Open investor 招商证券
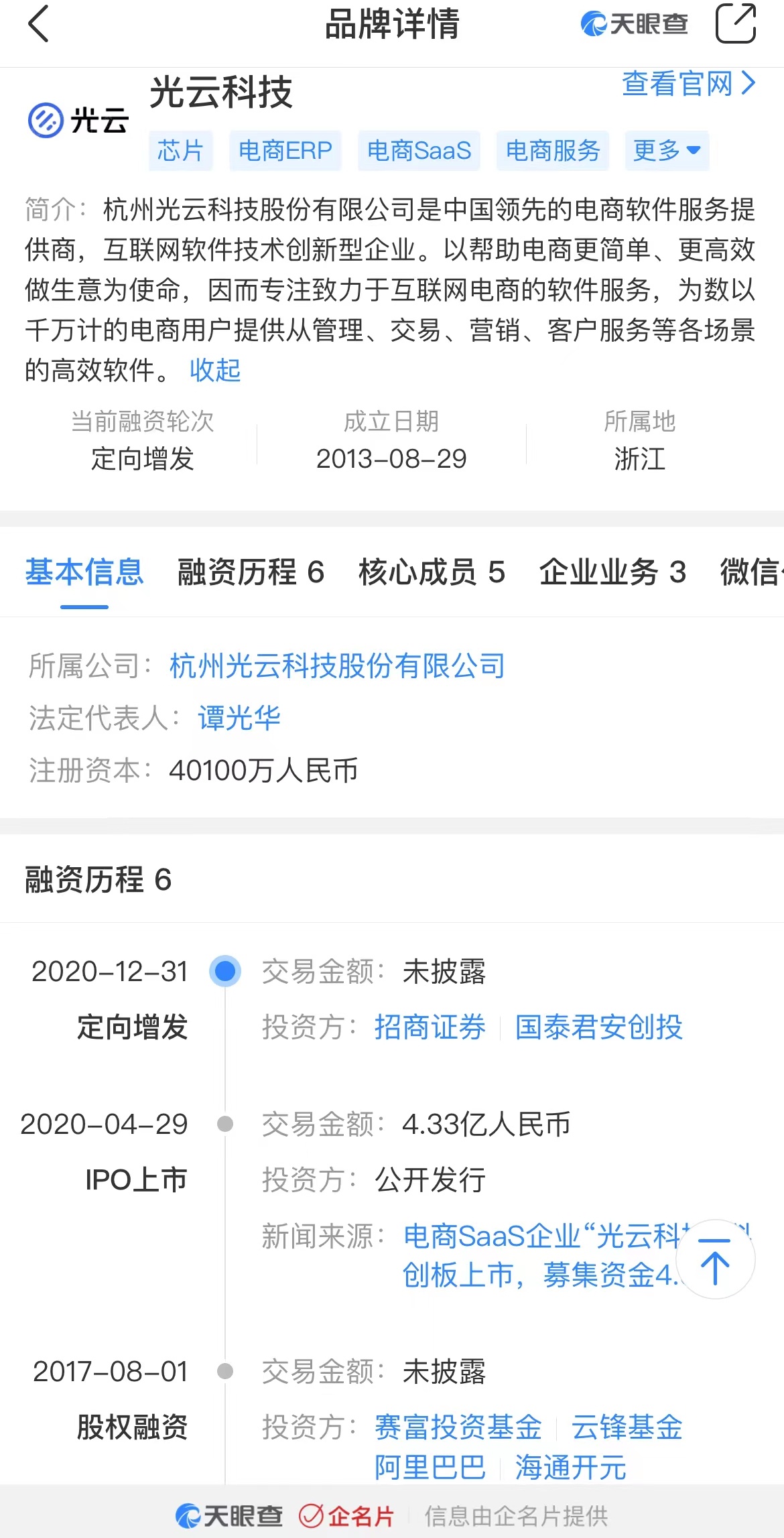 click(430, 1027)
